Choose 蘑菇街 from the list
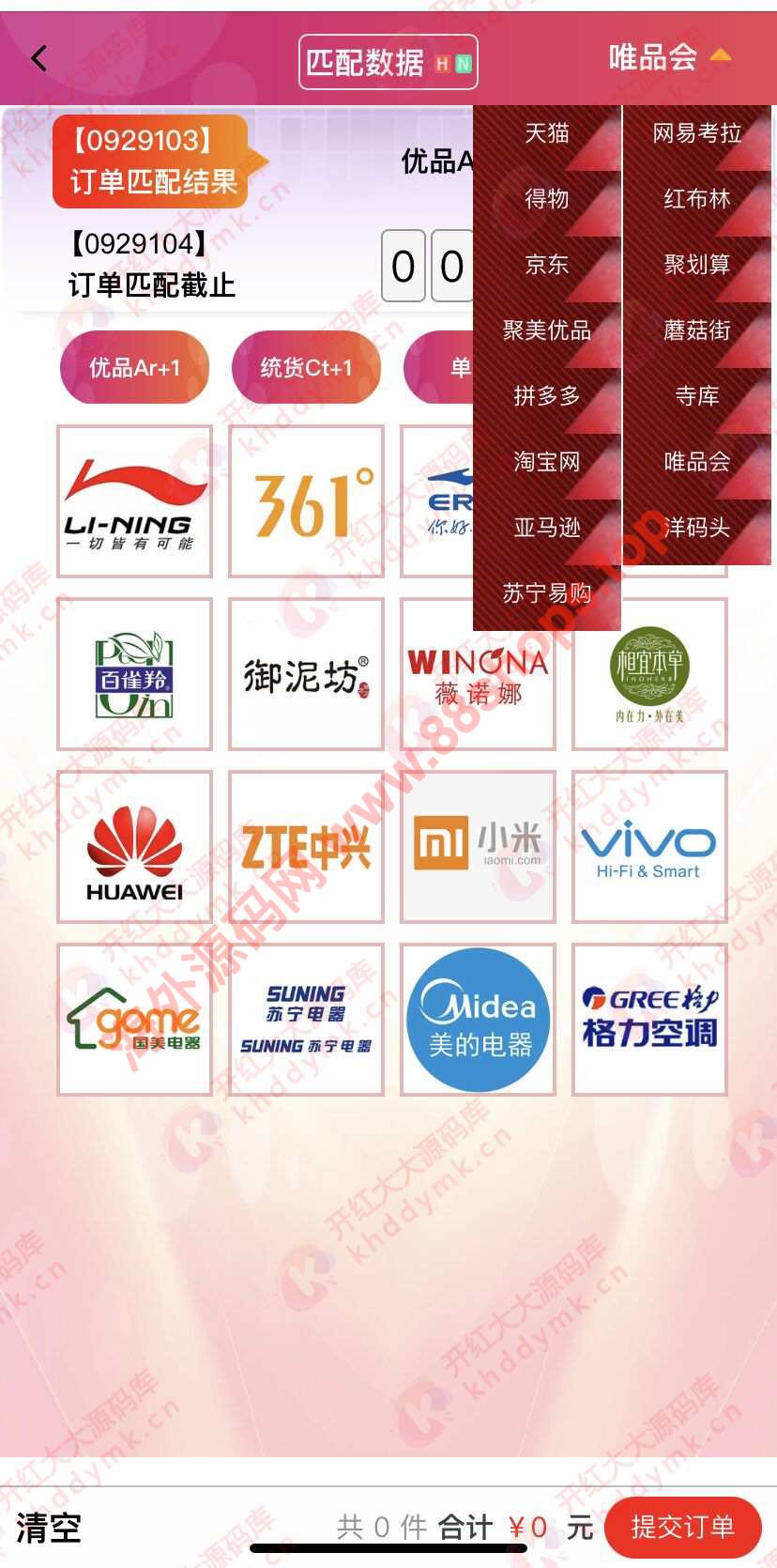This screenshot has height=1568, width=777. pos(696,331)
